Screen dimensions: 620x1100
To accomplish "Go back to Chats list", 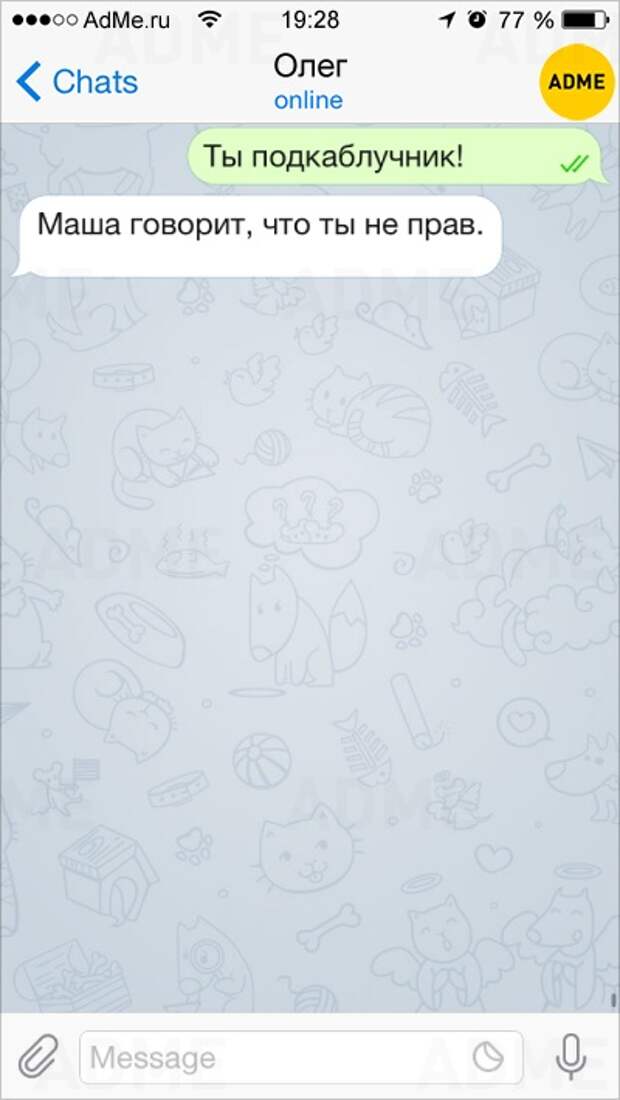I will (76, 82).
